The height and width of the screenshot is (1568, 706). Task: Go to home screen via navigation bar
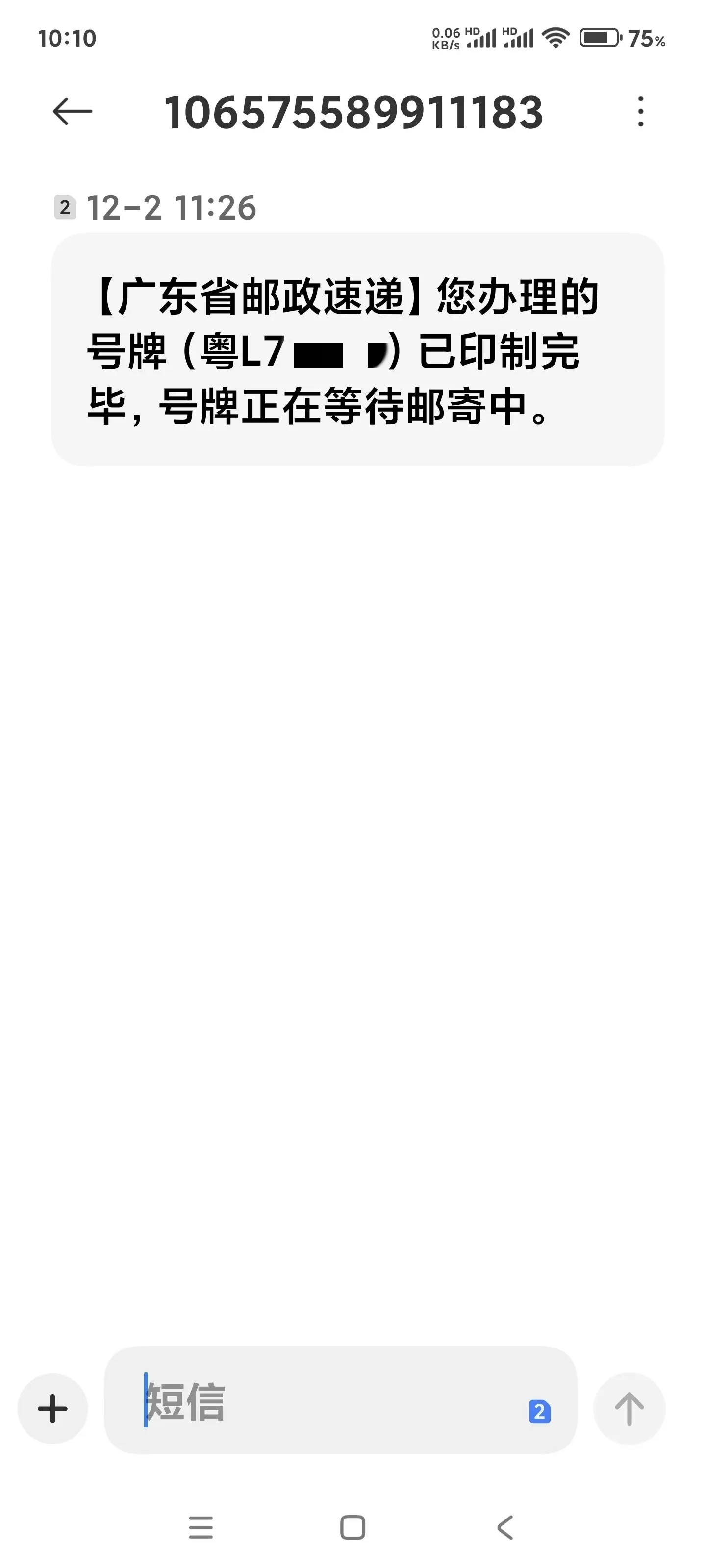pyautogui.click(x=353, y=1527)
